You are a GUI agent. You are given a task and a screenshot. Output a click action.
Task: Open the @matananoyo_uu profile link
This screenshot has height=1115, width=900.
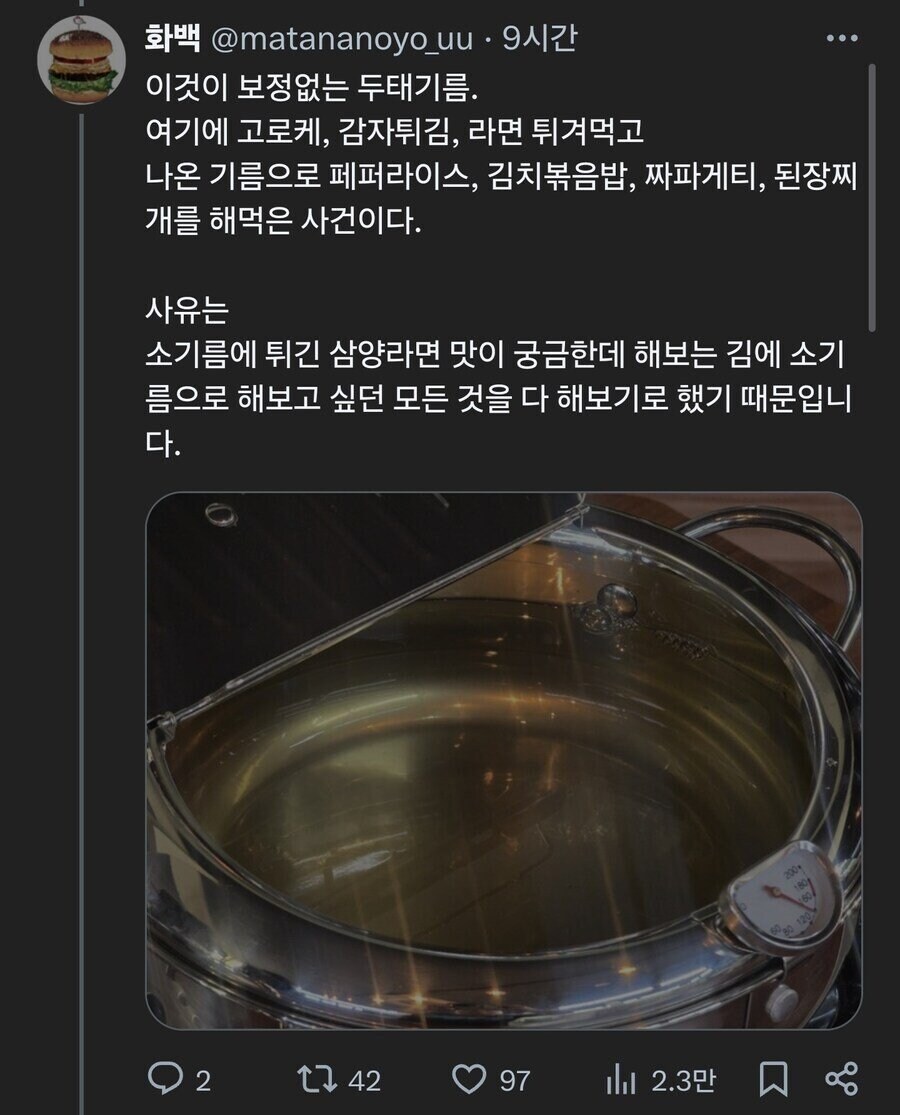click(x=340, y=38)
